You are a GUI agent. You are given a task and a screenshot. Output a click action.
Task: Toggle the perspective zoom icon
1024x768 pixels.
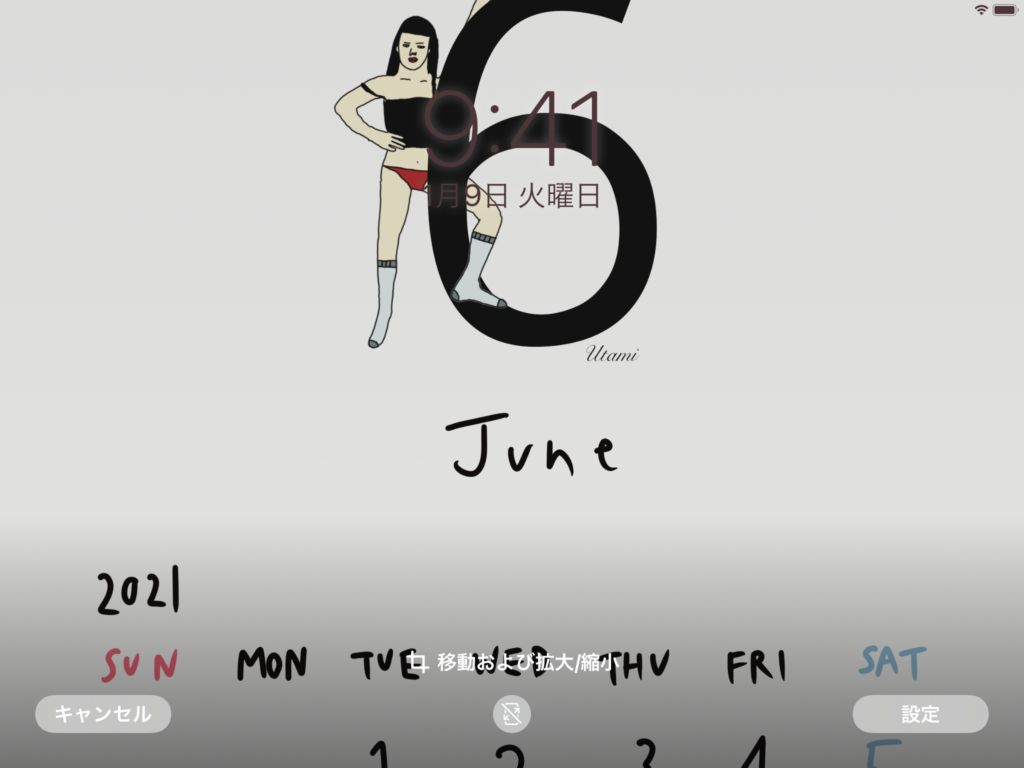pyautogui.click(x=511, y=714)
